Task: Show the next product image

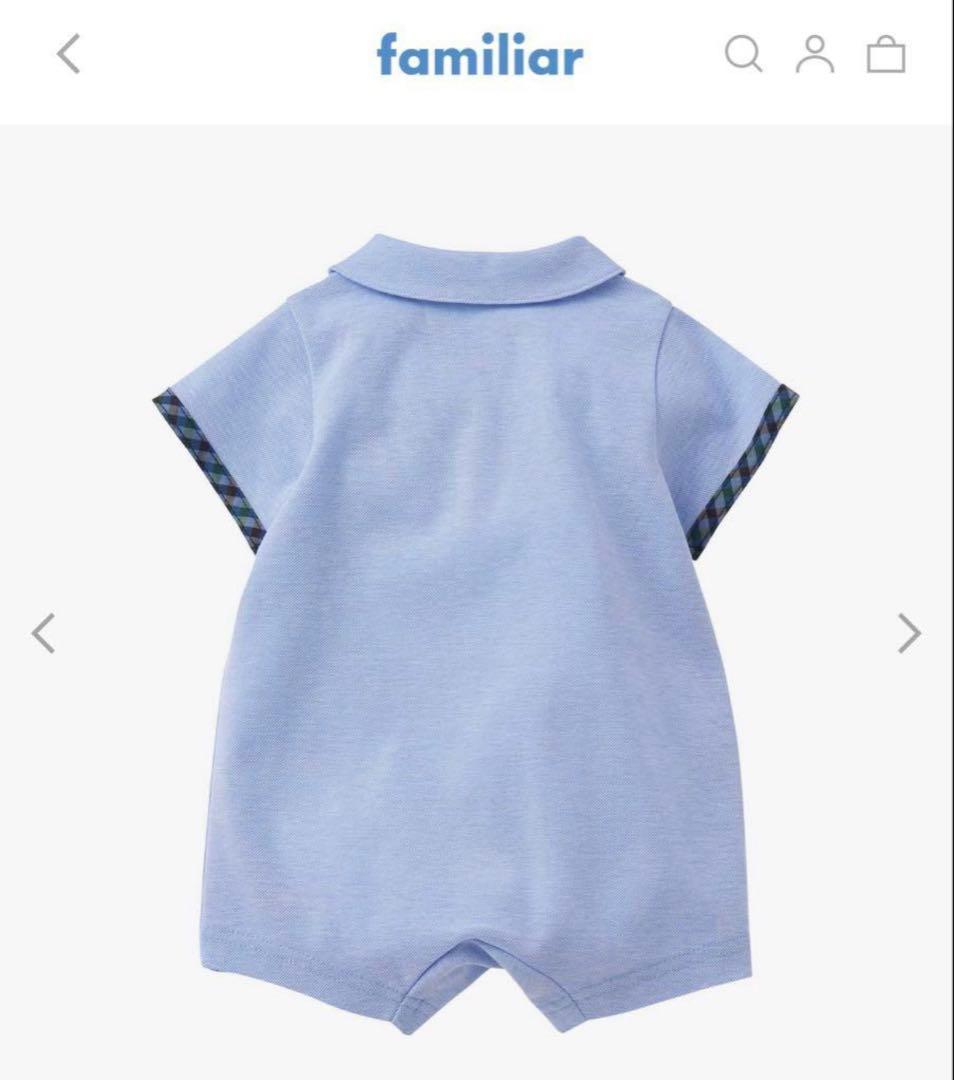Action: point(909,633)
